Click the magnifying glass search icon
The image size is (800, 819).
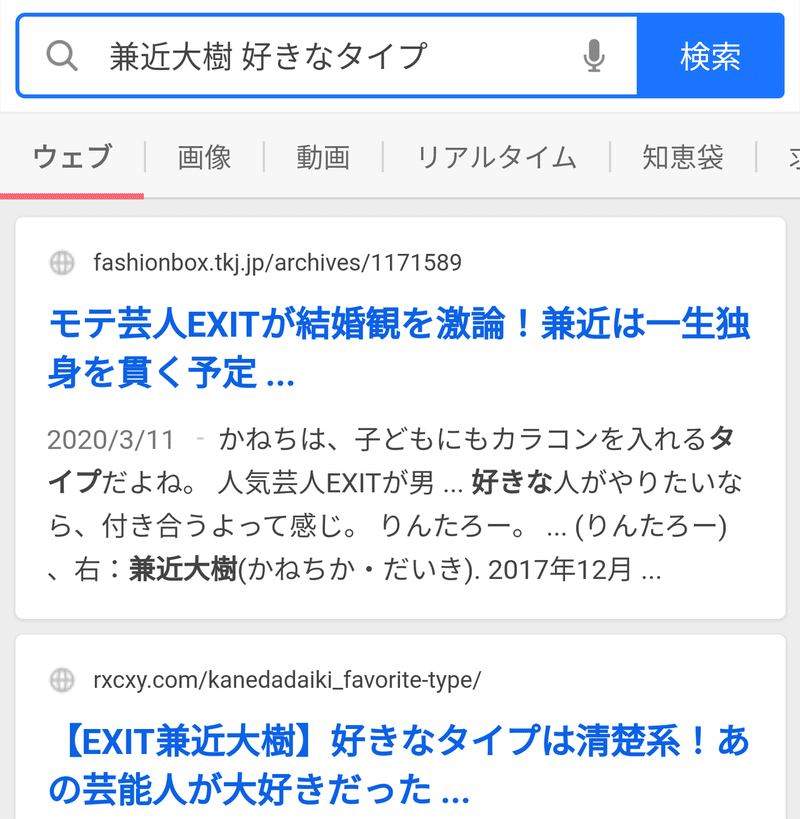click(62, 55)
